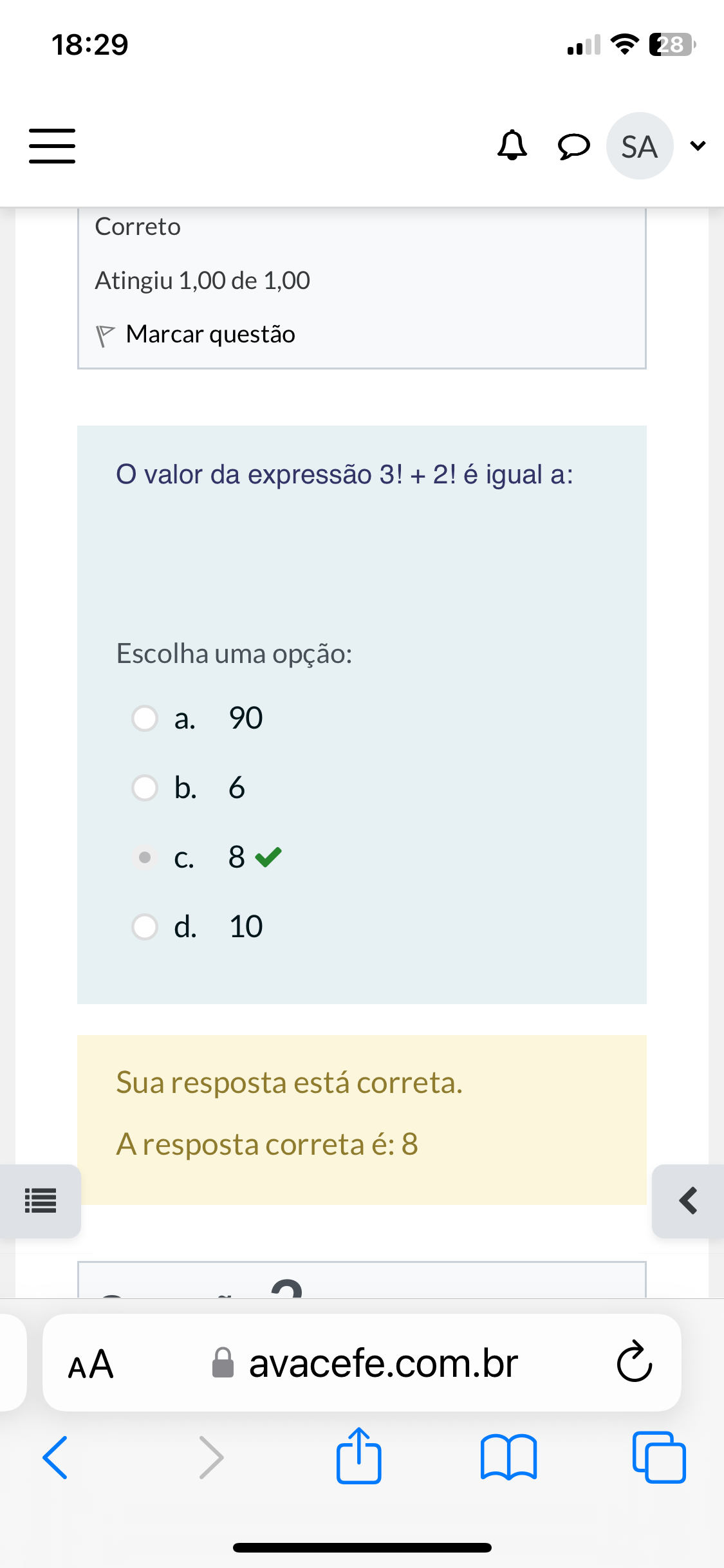
Task: Open the quiz index list drawer
Action: [x=40, y=1200]
